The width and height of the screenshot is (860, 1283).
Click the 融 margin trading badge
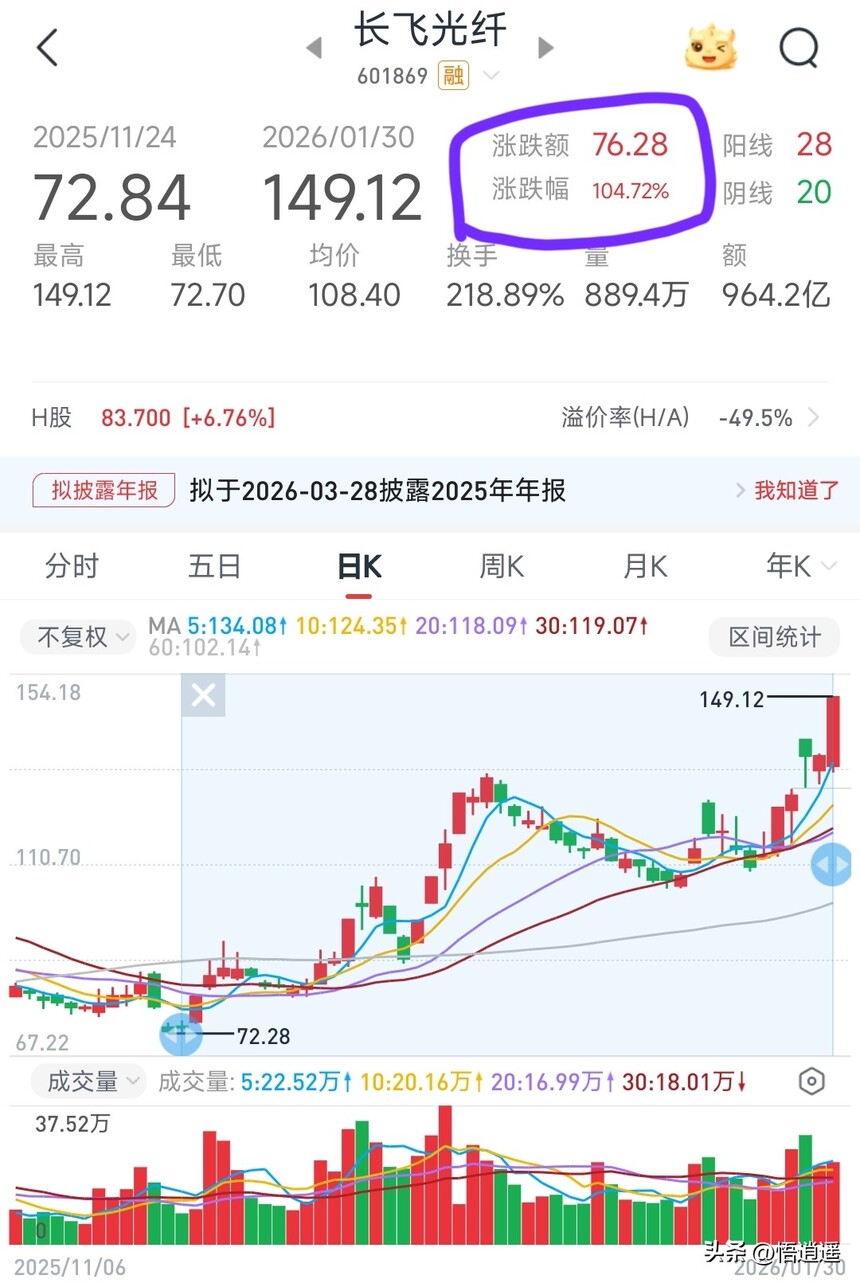coord(454,75)
